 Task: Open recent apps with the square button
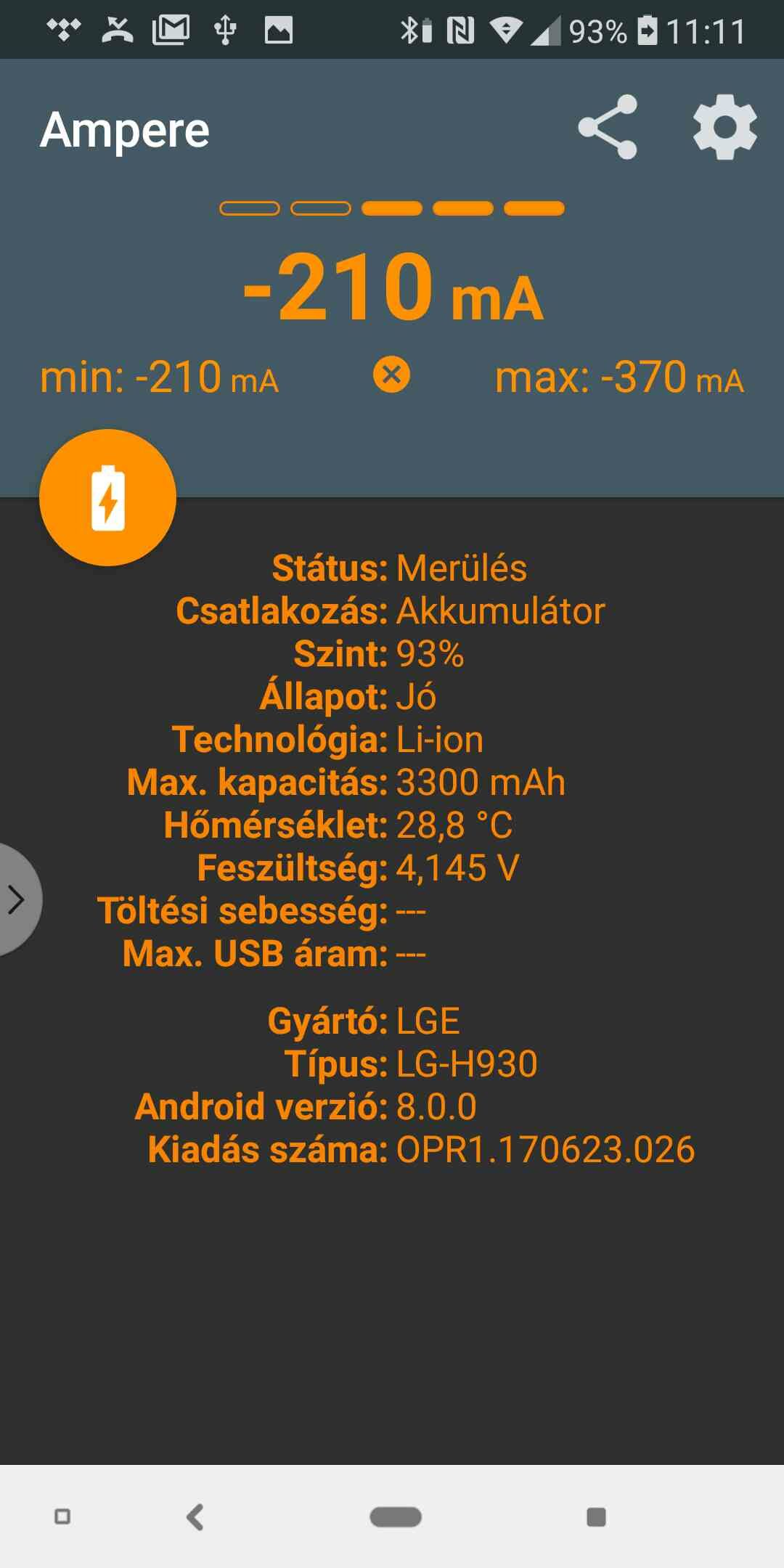[596, 1516]
